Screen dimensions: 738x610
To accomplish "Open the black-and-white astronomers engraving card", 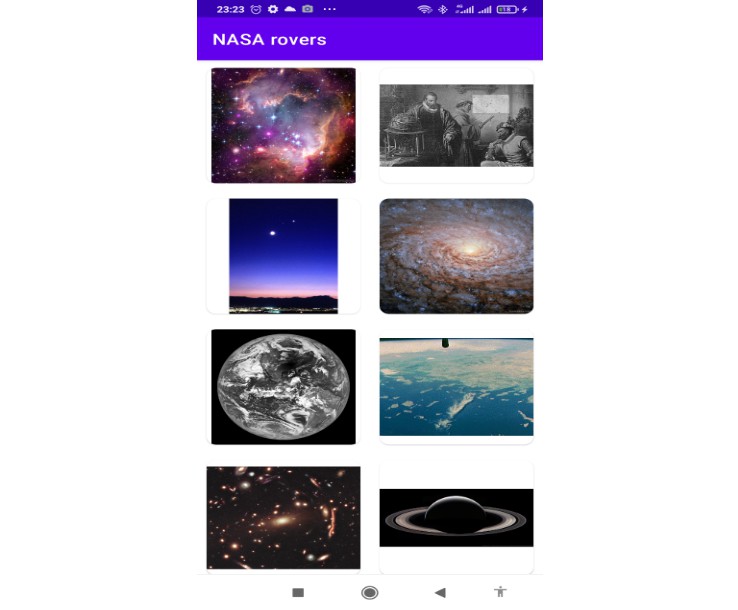I will (x=456, y=125).
